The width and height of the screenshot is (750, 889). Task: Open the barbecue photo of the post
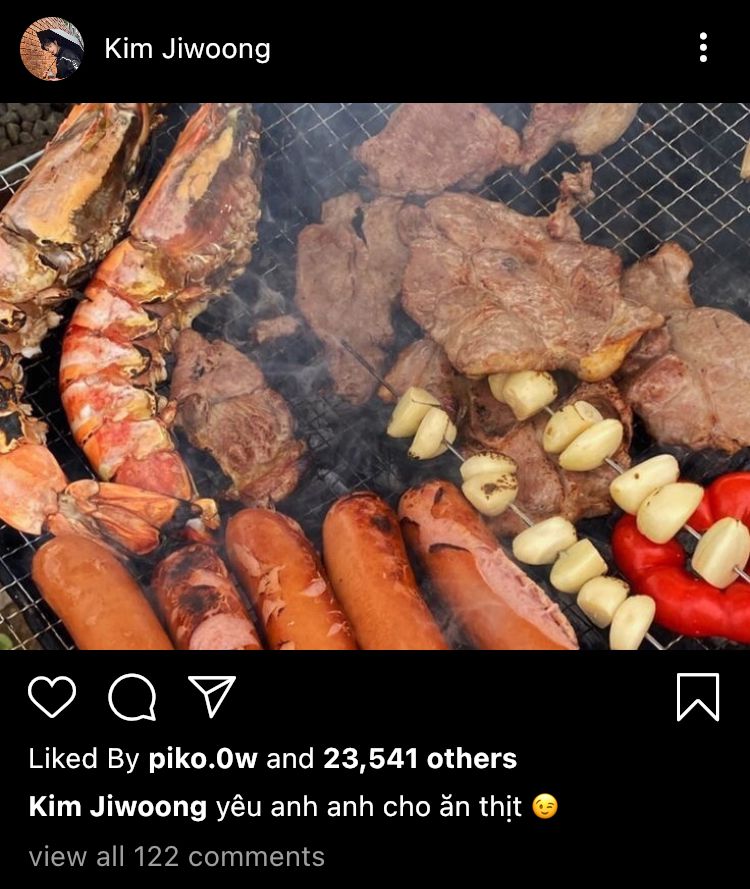375,376
